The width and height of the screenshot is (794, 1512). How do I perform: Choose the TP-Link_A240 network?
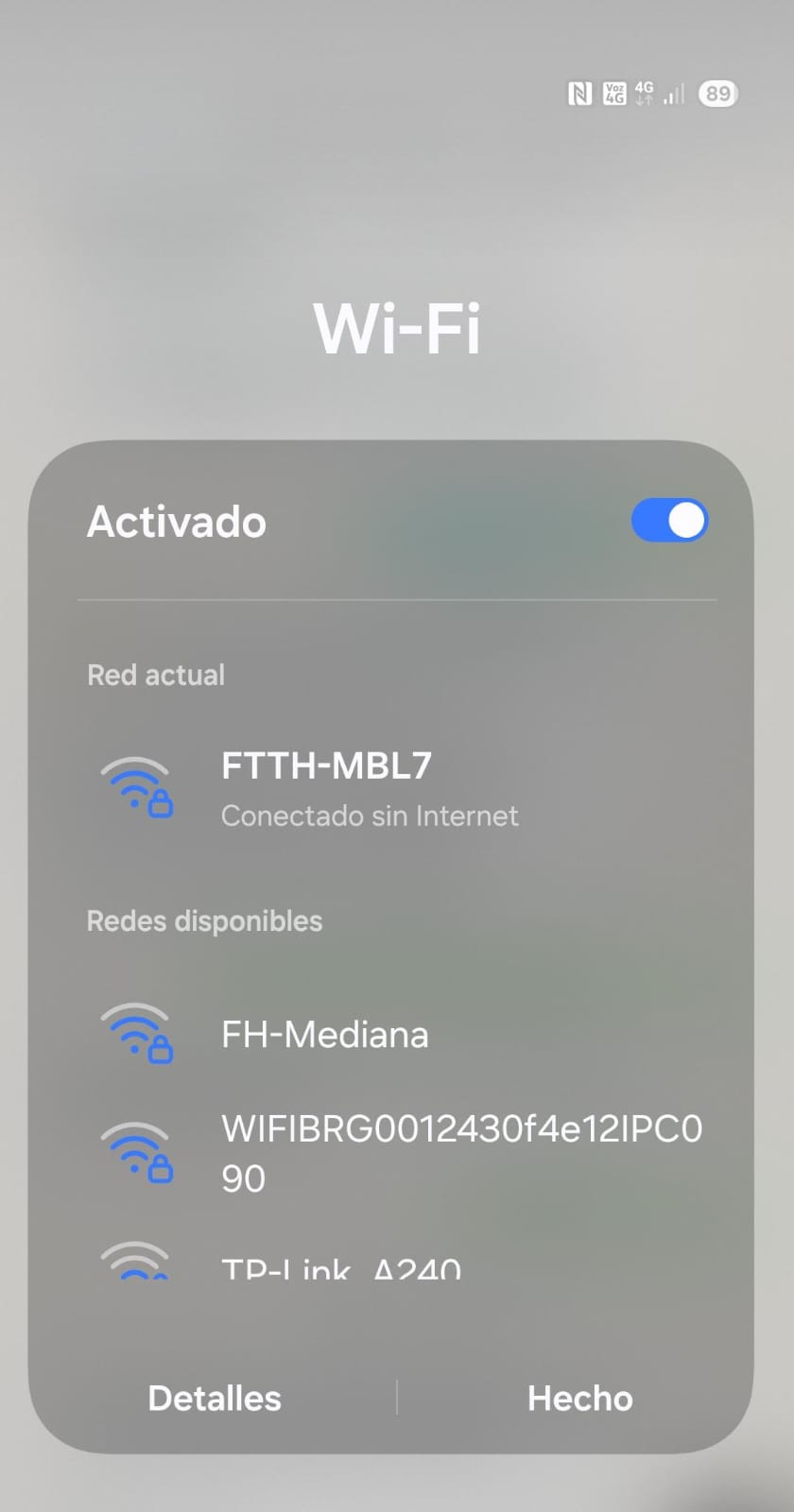341,1266
